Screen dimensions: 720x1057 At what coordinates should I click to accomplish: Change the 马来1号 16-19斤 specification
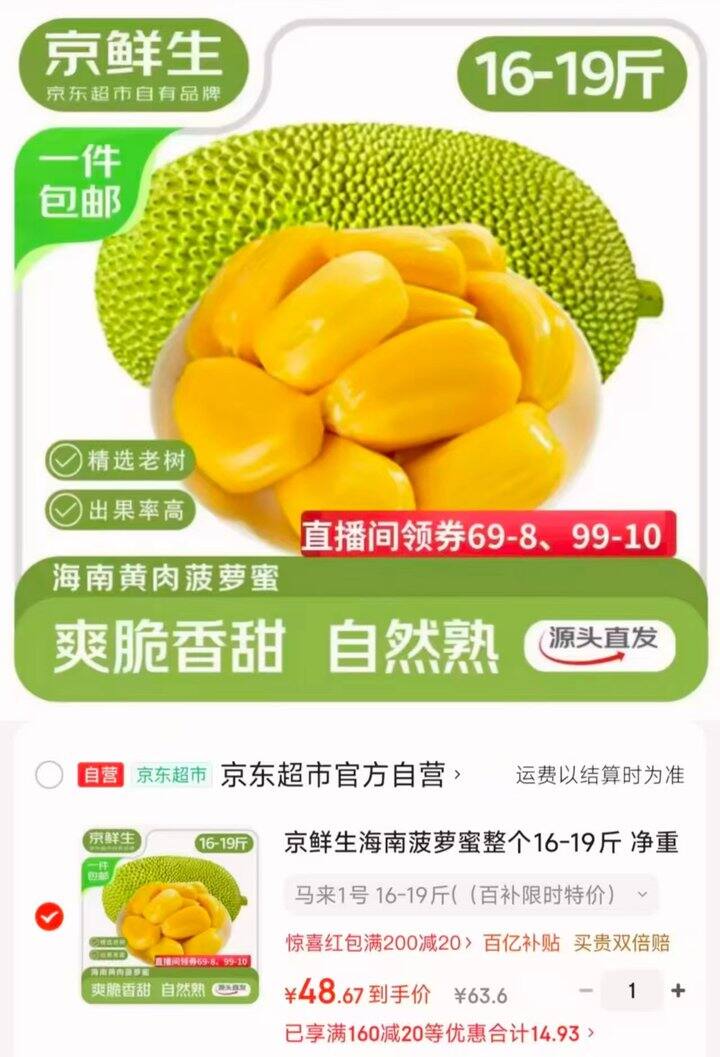pos(470,894)
